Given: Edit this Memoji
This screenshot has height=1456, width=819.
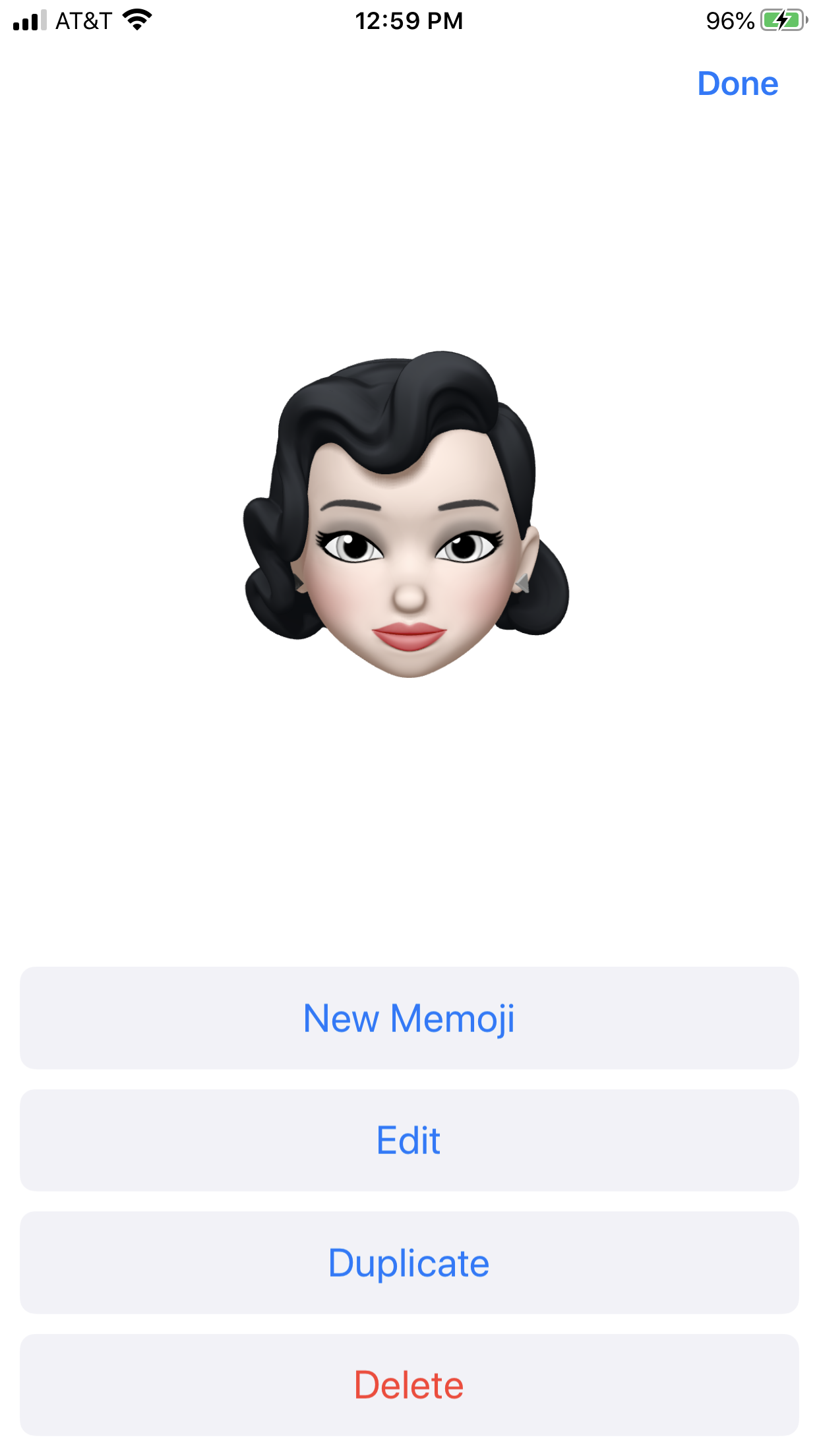Looking at the screenshot, I should tap(409, 1141).
